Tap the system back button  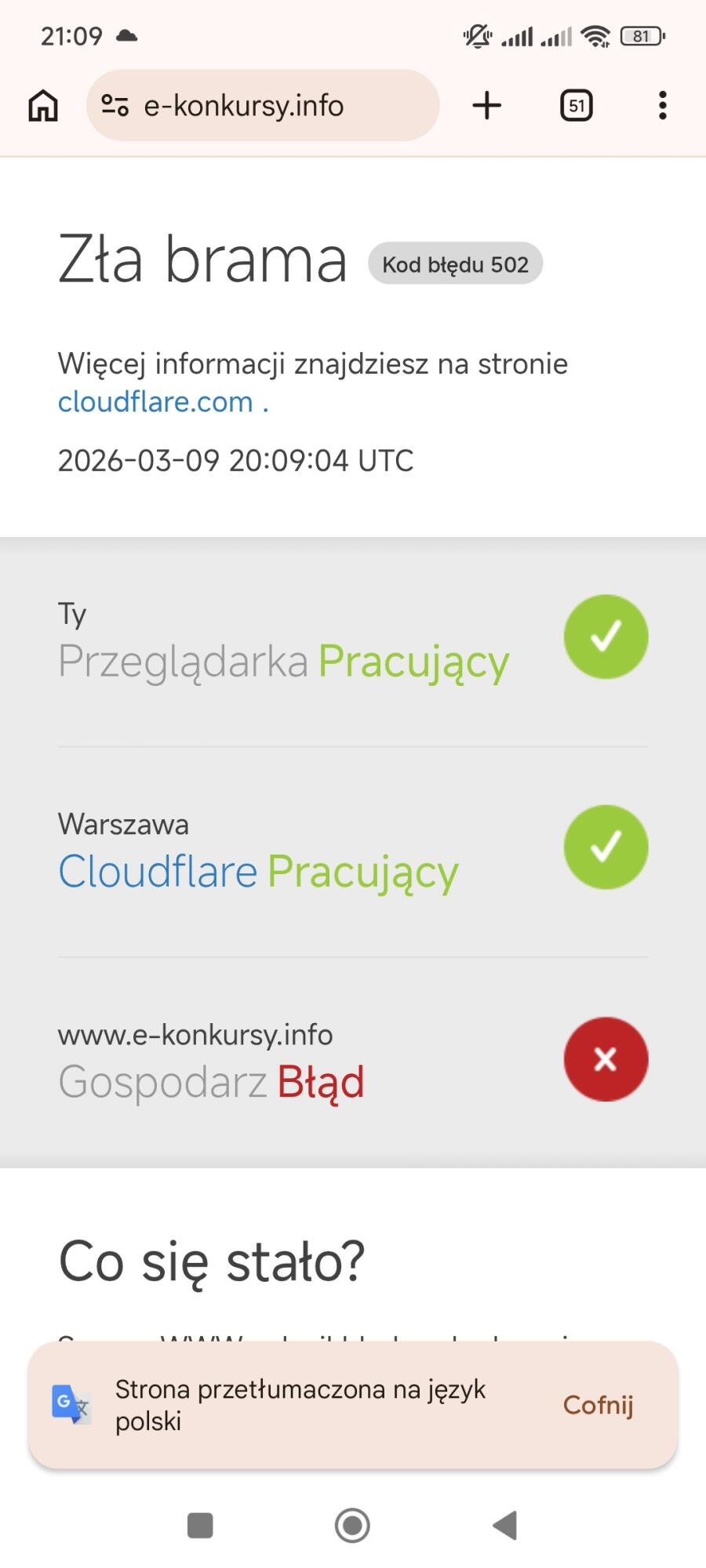pos(504,1525)
